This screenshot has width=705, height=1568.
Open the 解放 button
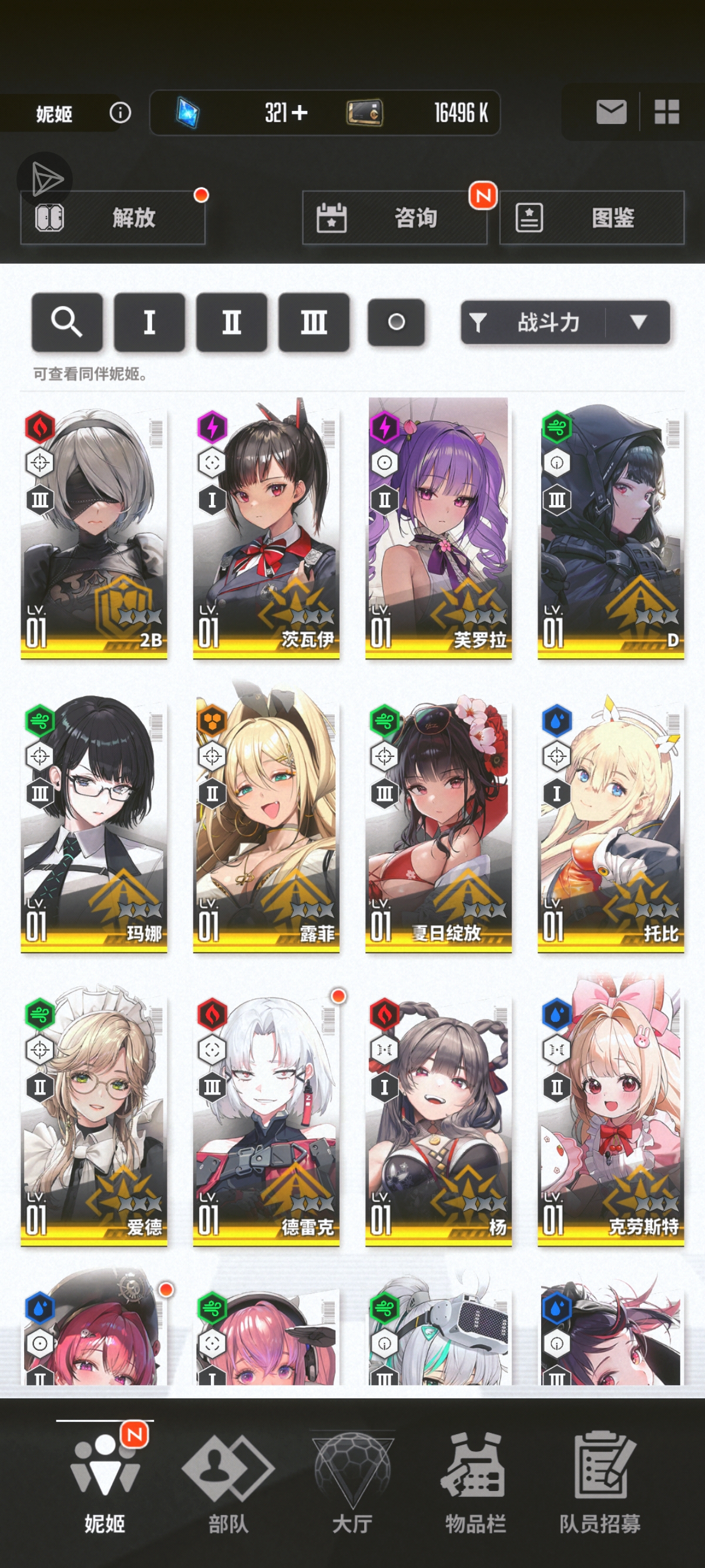click(113, 218)
